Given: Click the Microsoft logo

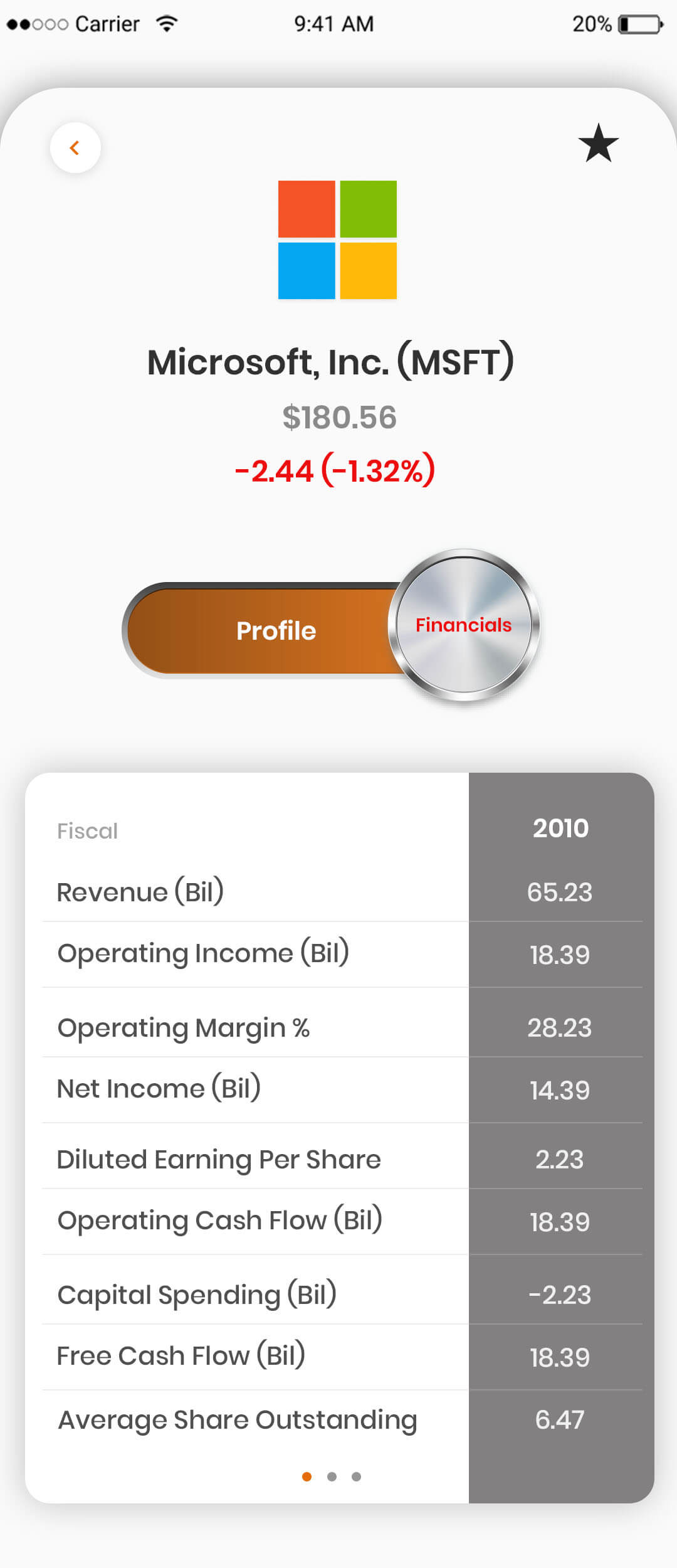Looking at the screenshot, I should tap(337, 240).
